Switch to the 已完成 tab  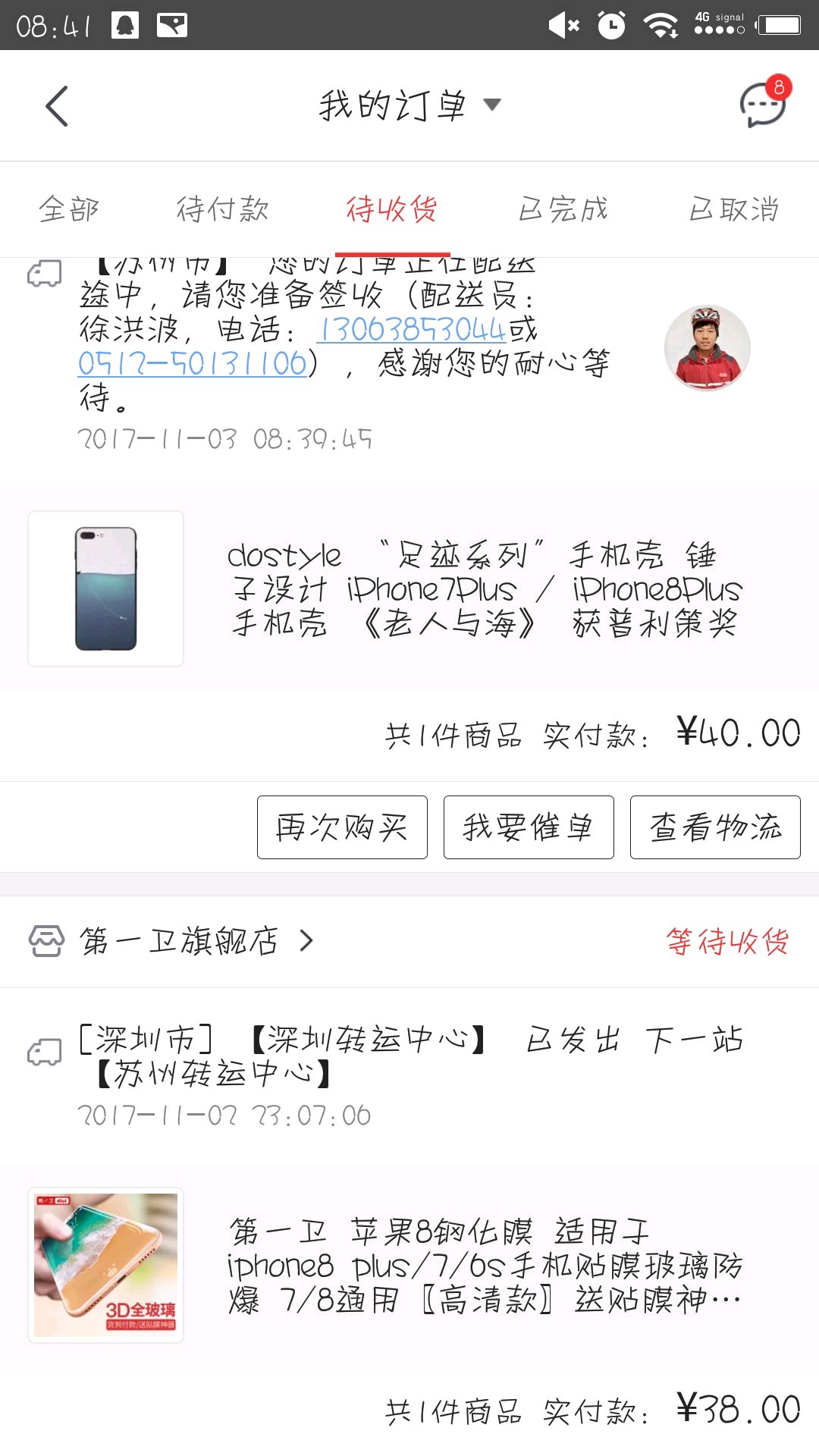tap(563, 209)
